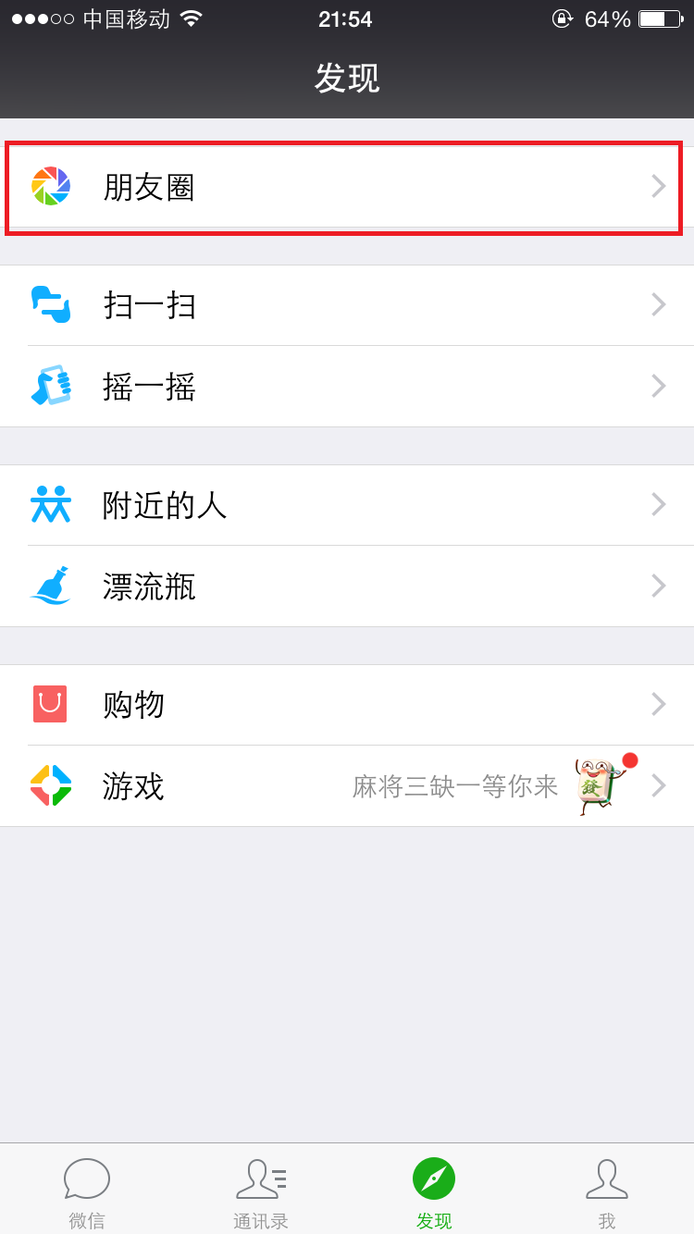Open the 购物 shopping row
The height and width of the screenshot is (1234, 694).
tap(347, 705)
